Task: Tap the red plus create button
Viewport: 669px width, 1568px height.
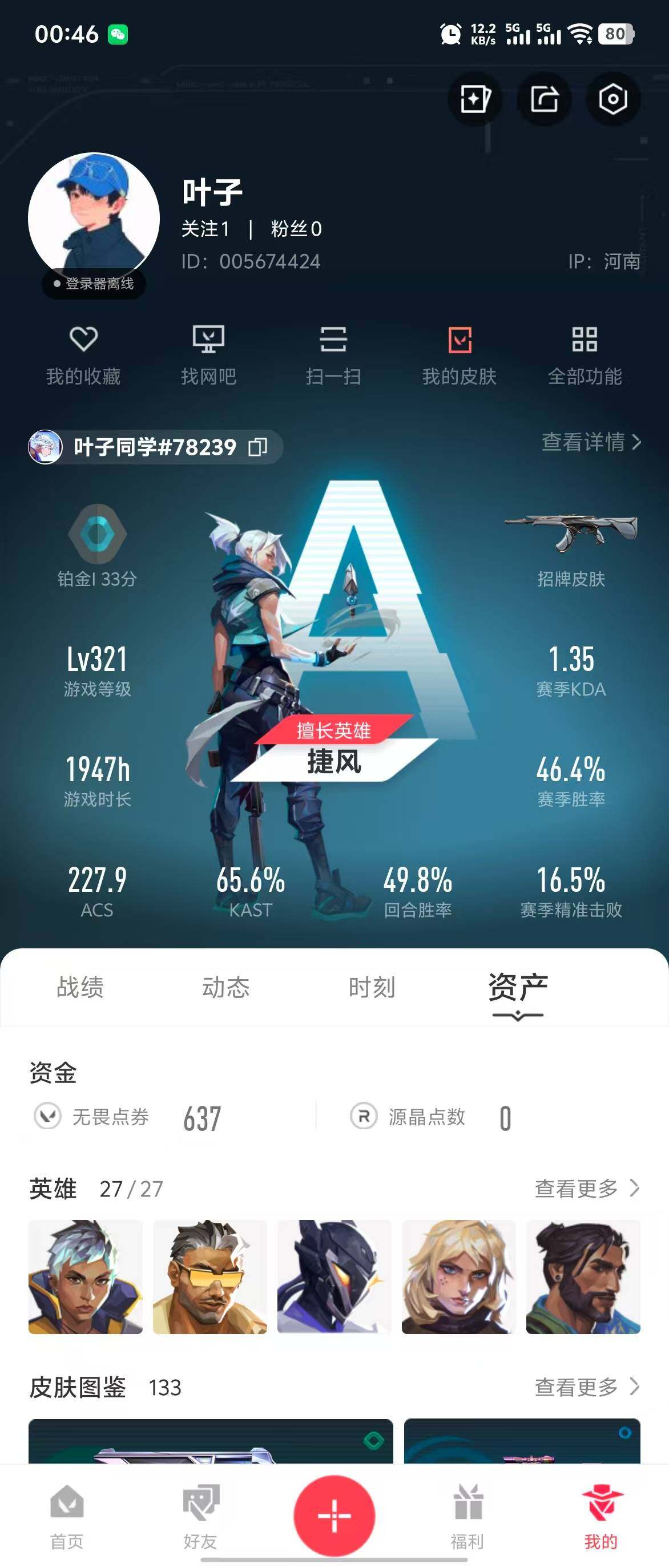Action: (x=334, y=1515)
